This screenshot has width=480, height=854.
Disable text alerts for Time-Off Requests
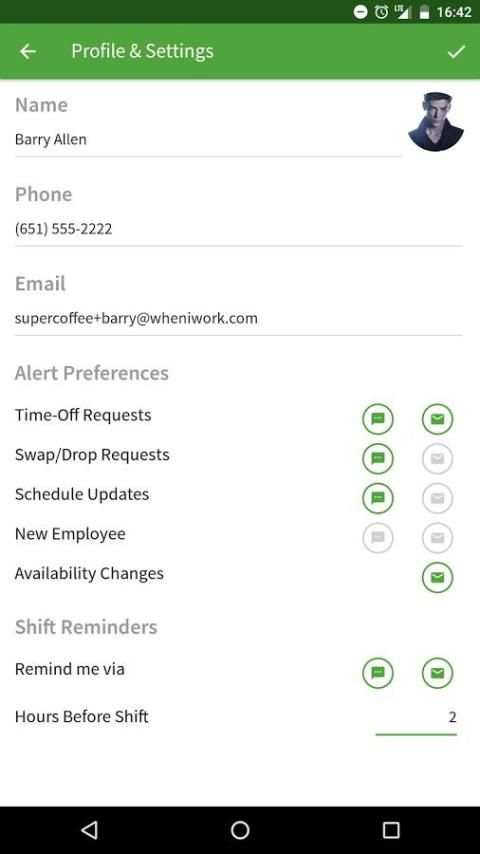pyautogui.click(x=378, y=419)
